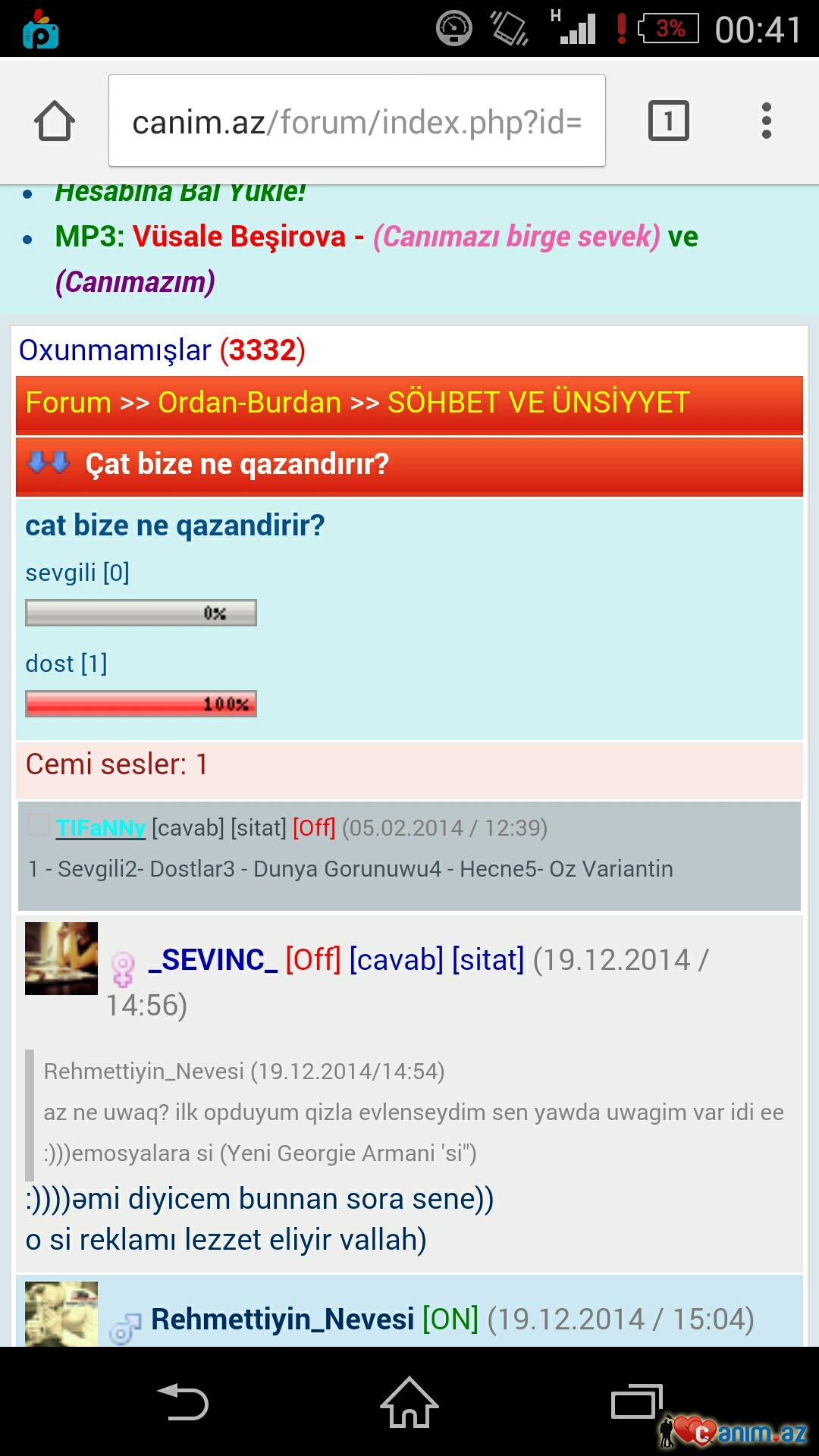
Task: Open Rehmettiyin_Nevesi's profile
Action: (282, 1319)
